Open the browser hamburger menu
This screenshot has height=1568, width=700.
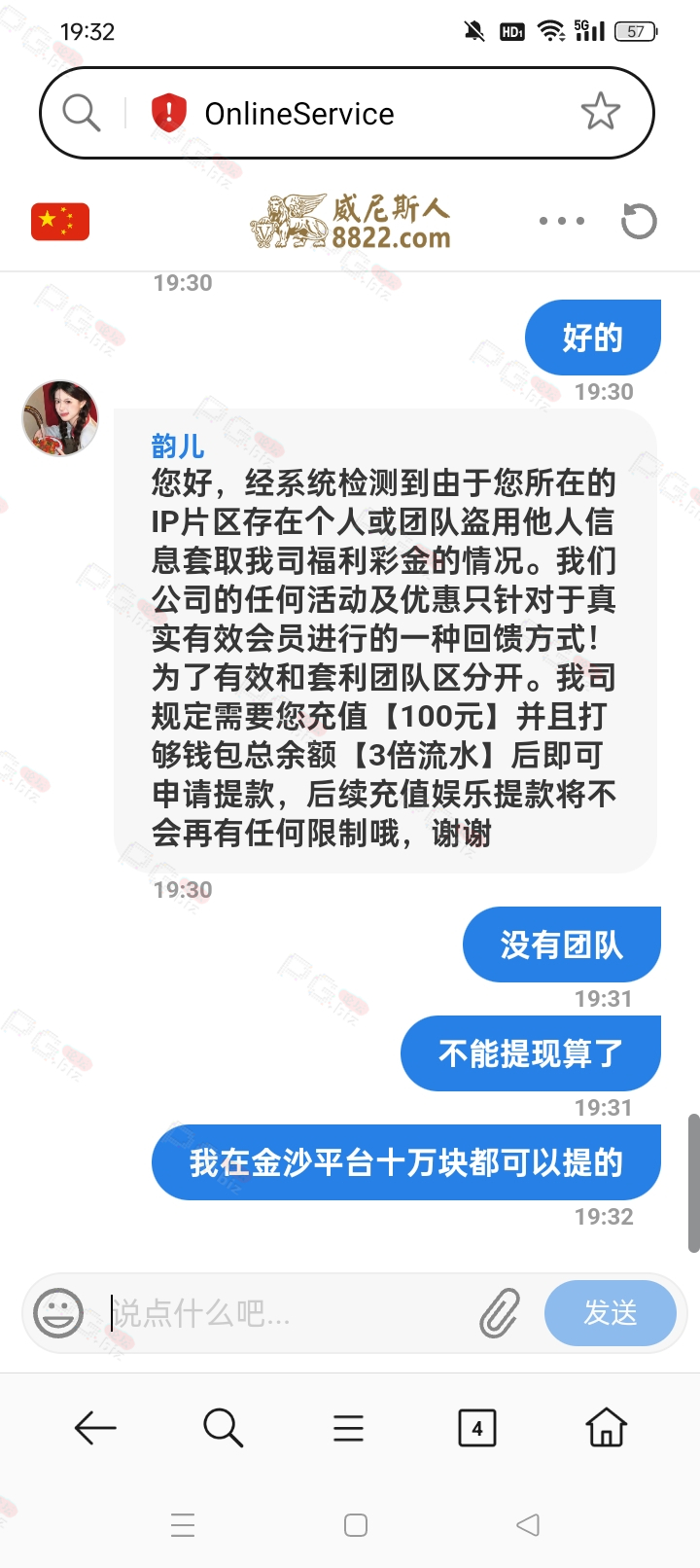[348, 1428]
